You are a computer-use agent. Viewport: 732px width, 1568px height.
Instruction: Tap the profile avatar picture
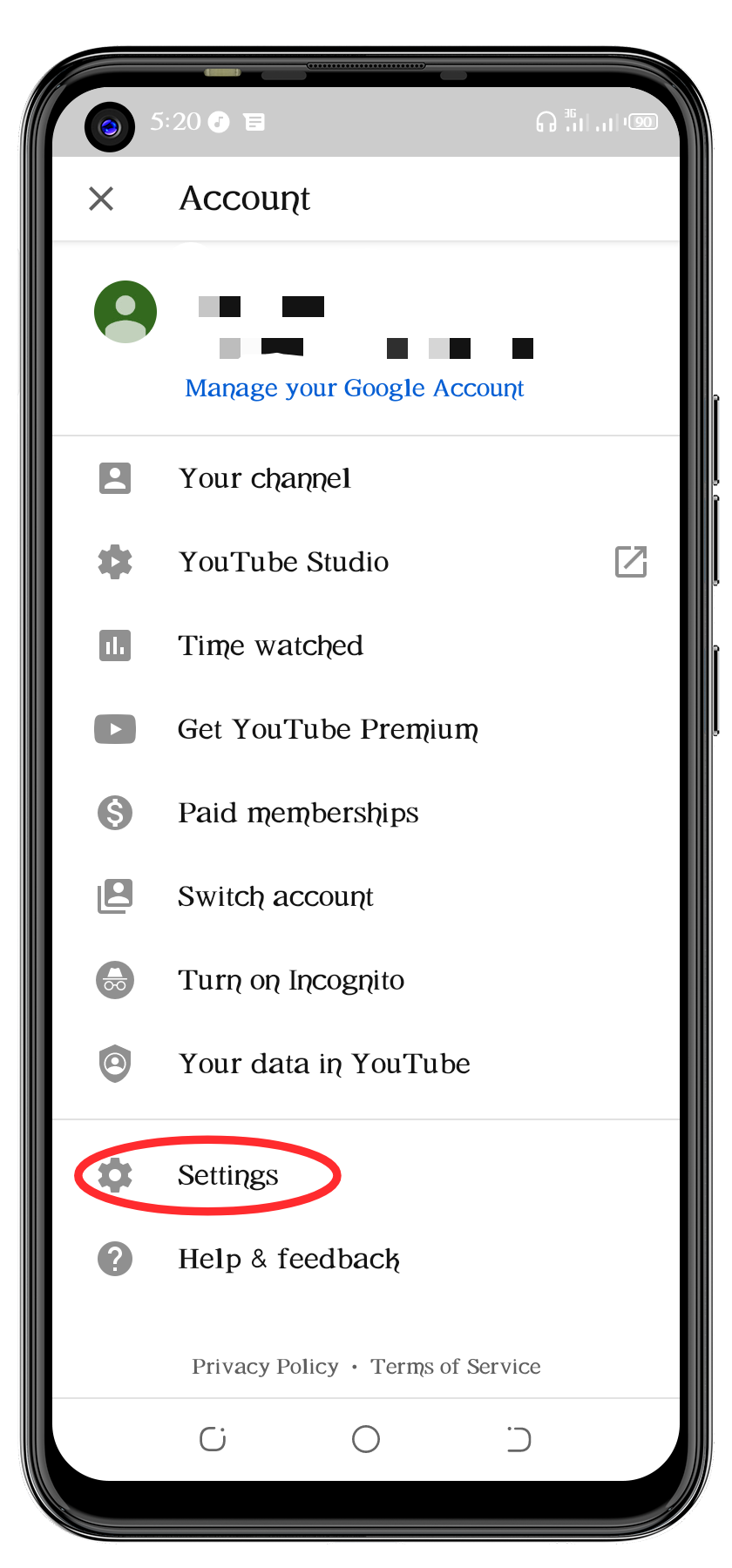coord(125,312)
